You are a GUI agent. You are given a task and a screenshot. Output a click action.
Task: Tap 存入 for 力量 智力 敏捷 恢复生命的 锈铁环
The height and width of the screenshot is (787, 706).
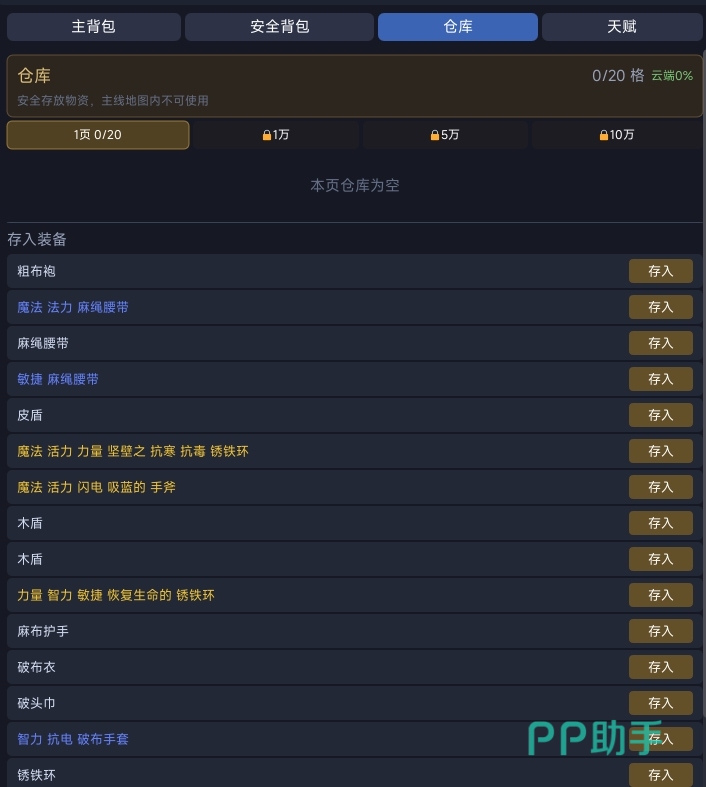pos(660,595)
